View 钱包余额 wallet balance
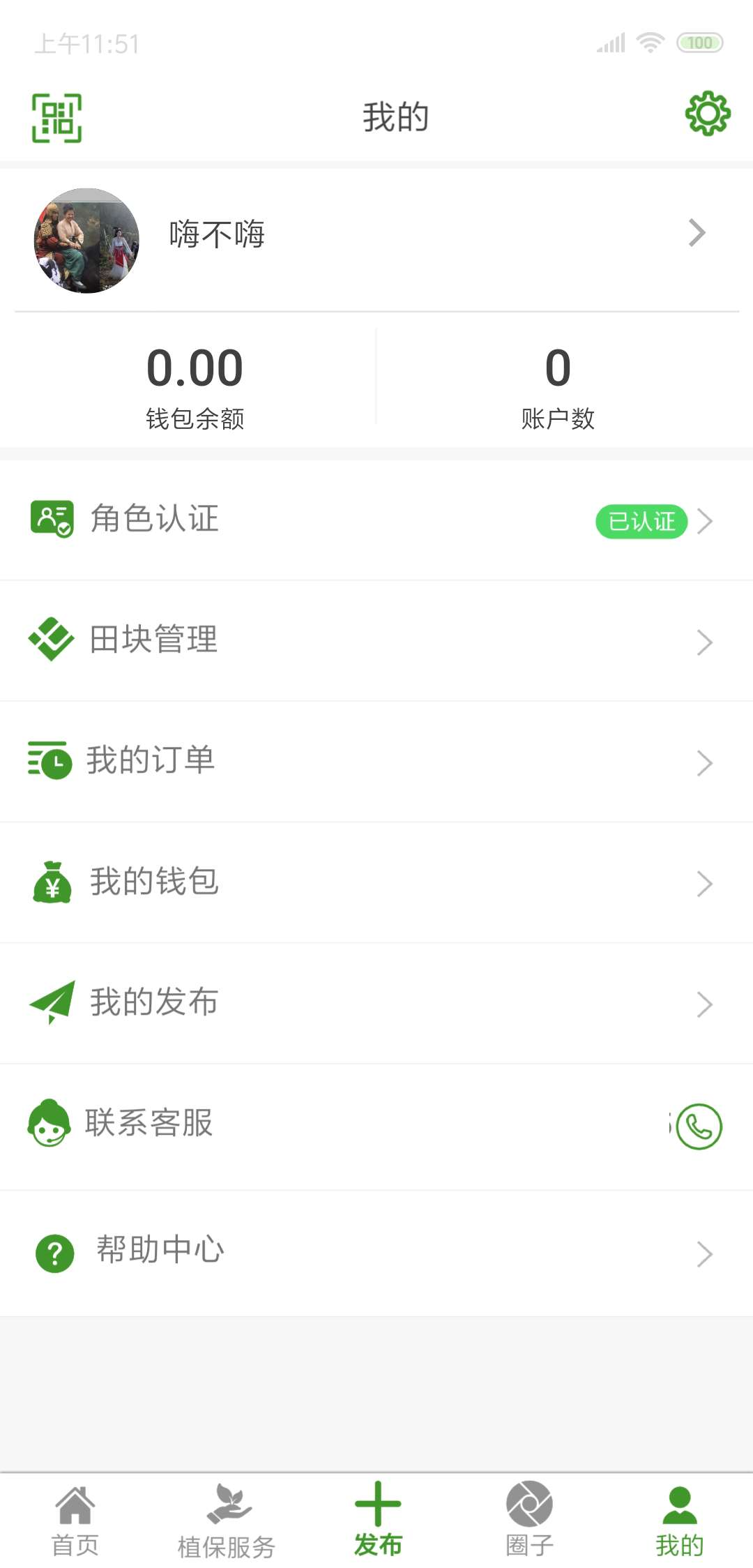This screenshot has width=753, height=1568. pyautogui.click(x=195, y=385)
